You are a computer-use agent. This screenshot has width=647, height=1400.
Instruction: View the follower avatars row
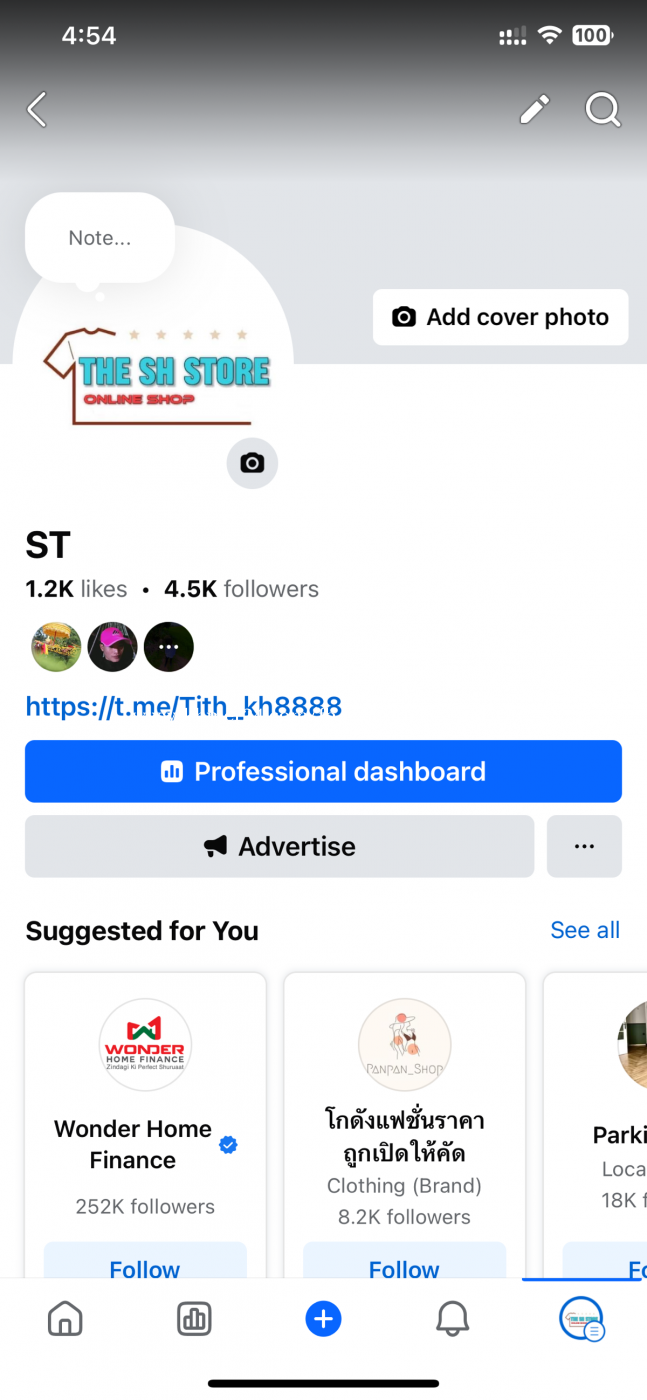113,648
